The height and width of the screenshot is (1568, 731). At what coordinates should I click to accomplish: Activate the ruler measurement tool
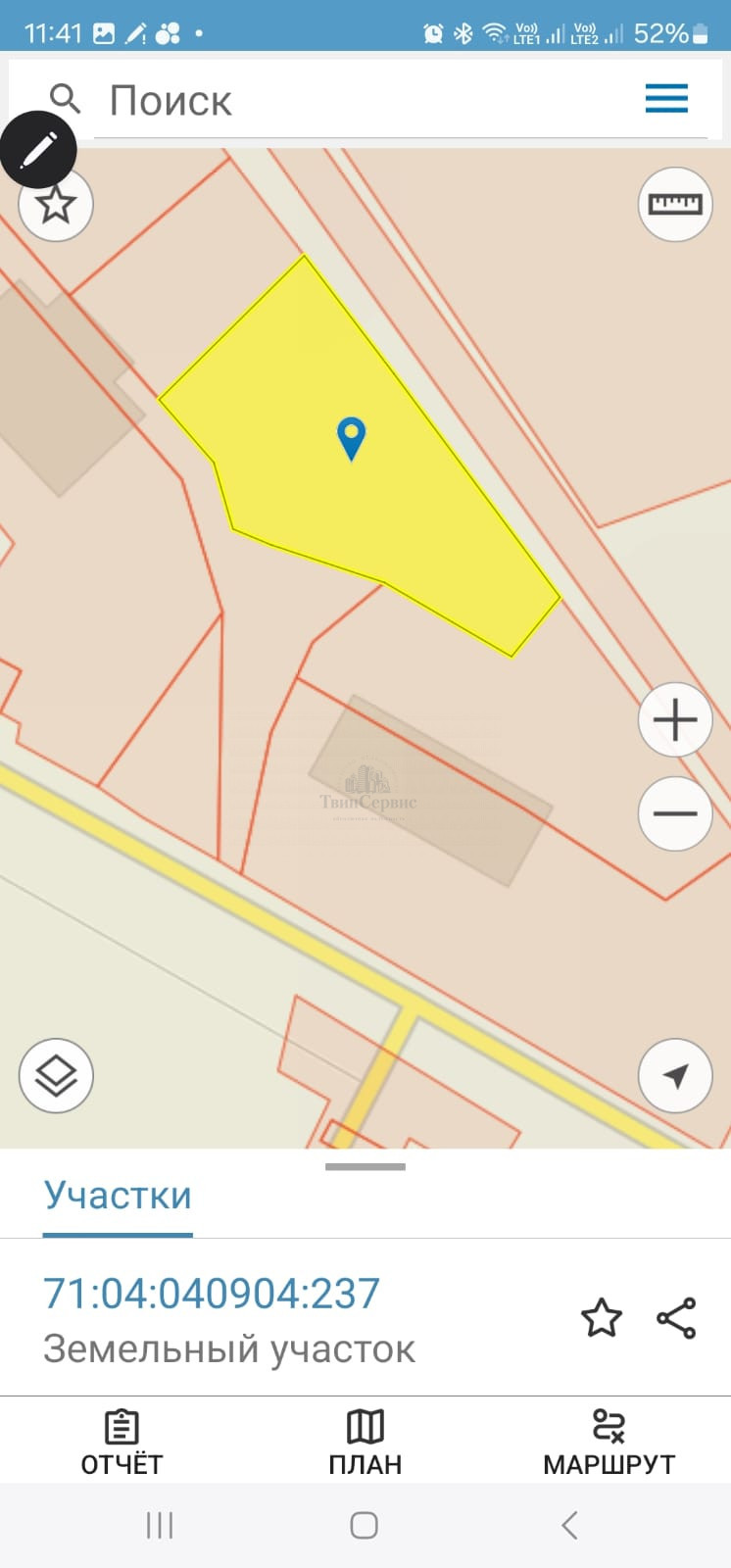point(675,205)
